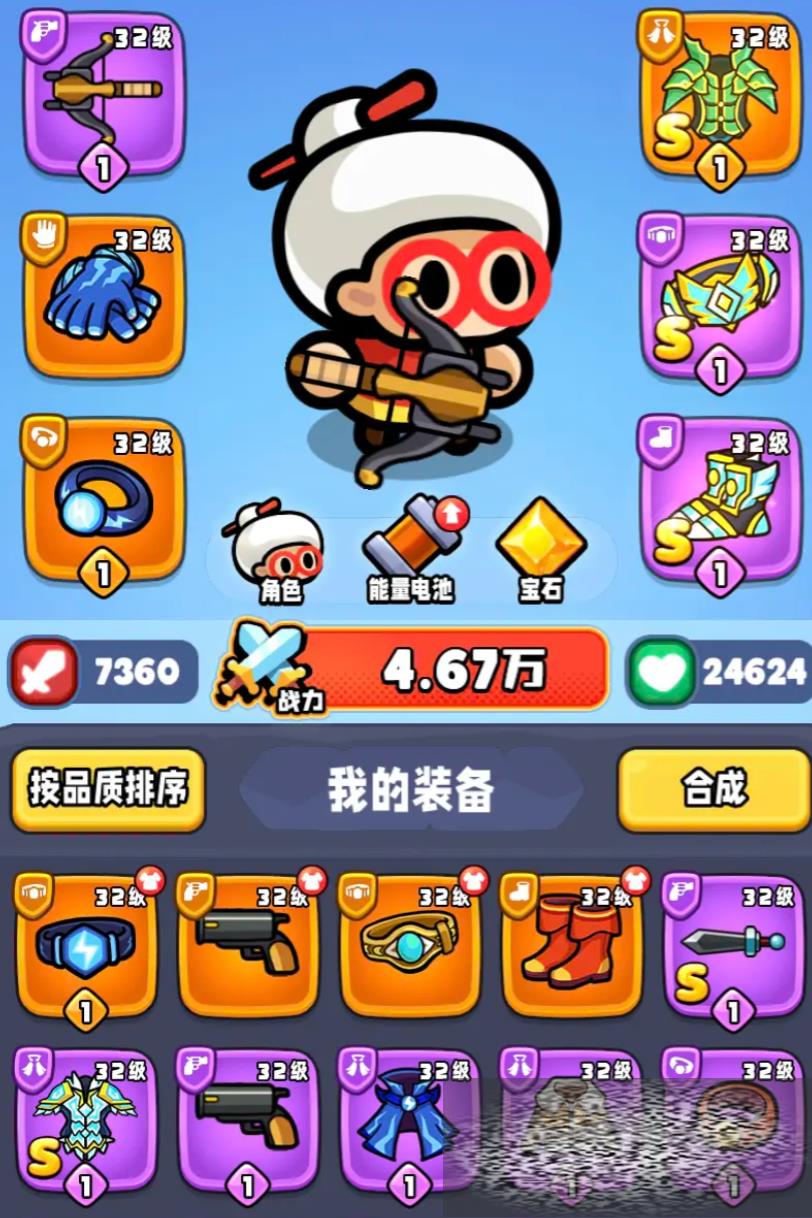Tap the 按品质排序 sort button
The width and height of the screenshot is (812, 1218).
[108, 790]
